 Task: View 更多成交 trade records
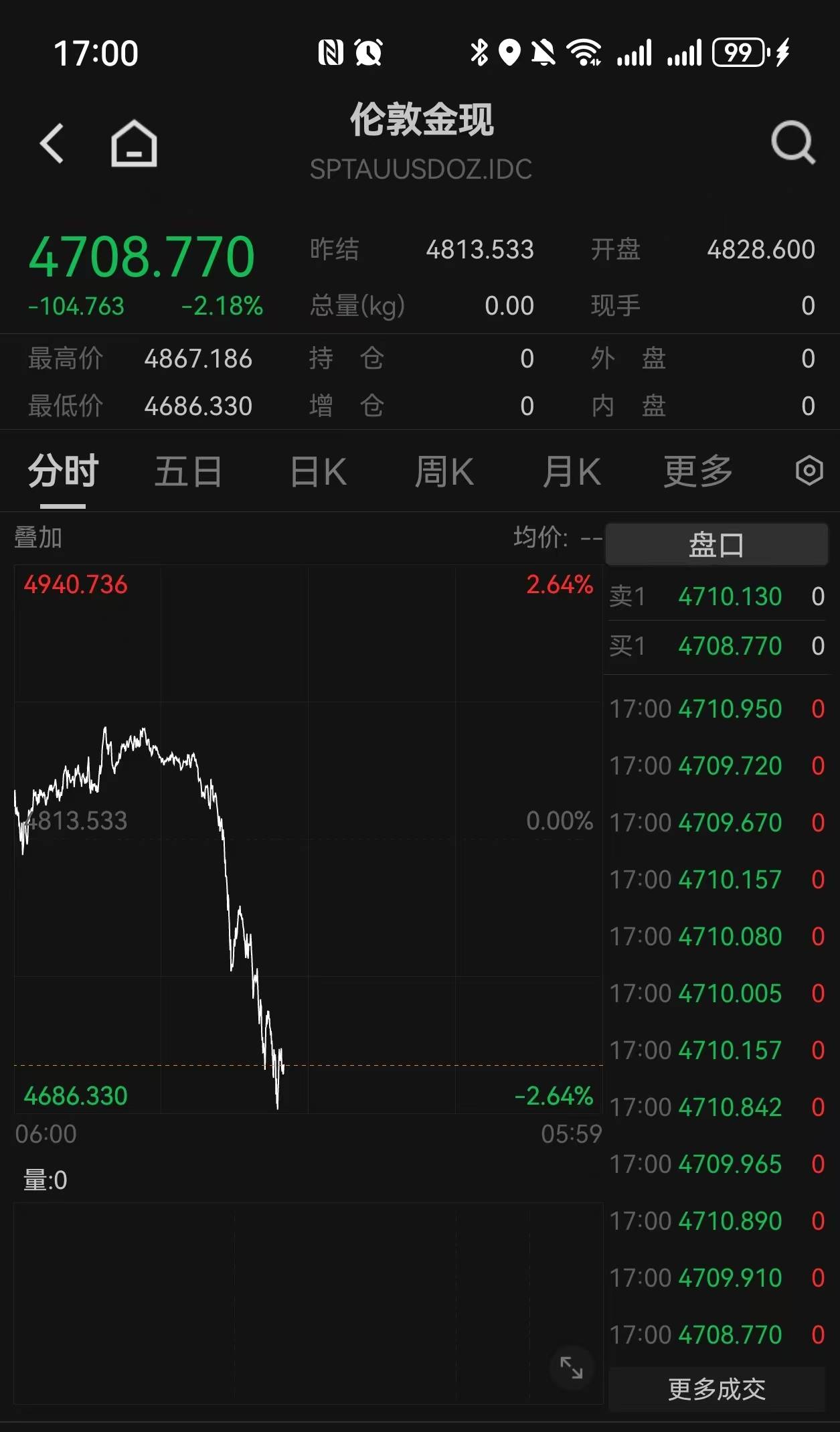pyautogui.click(x=716, y=1389)
